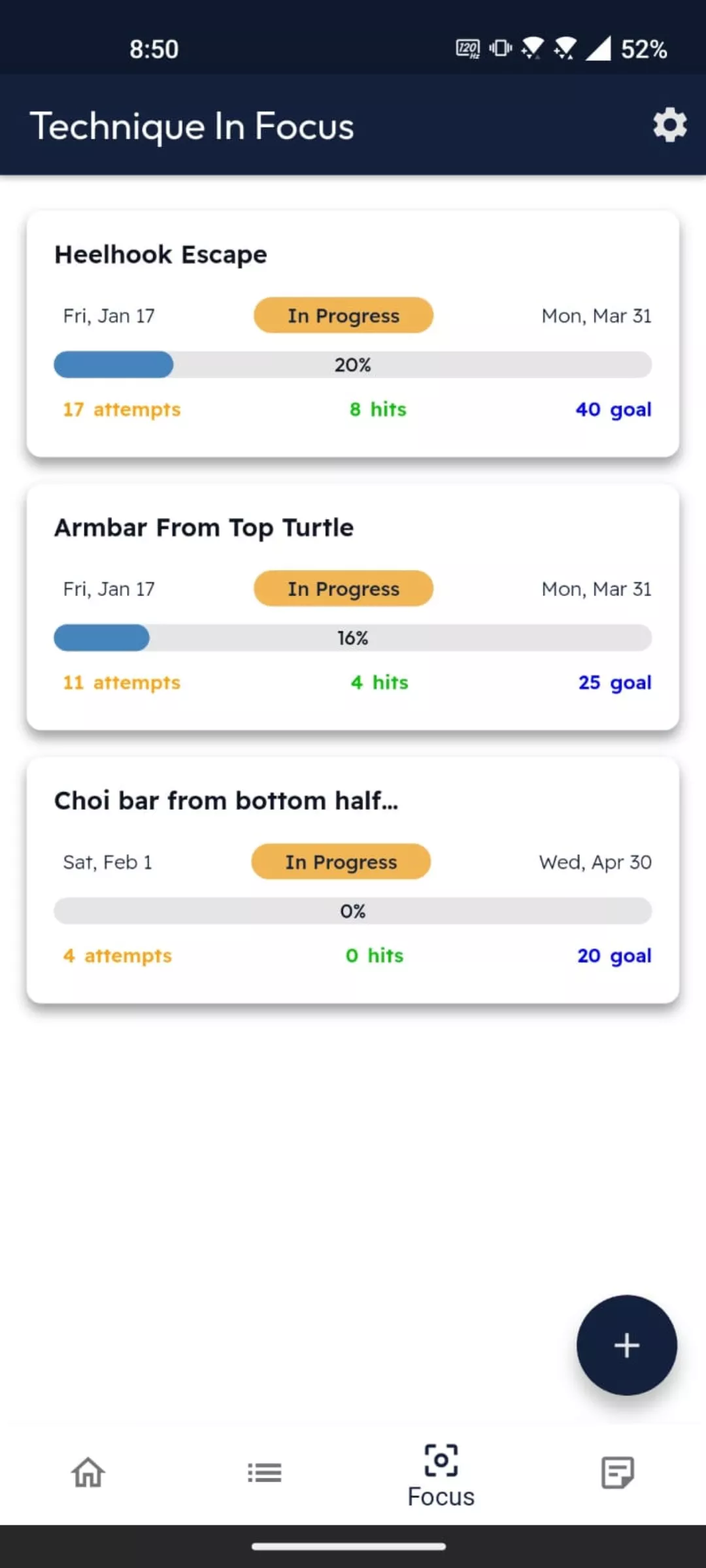This screenshot has width=706, height=1568.
Task: Tap the In Progress badge on Choi bar card
Action: (340, 862)
